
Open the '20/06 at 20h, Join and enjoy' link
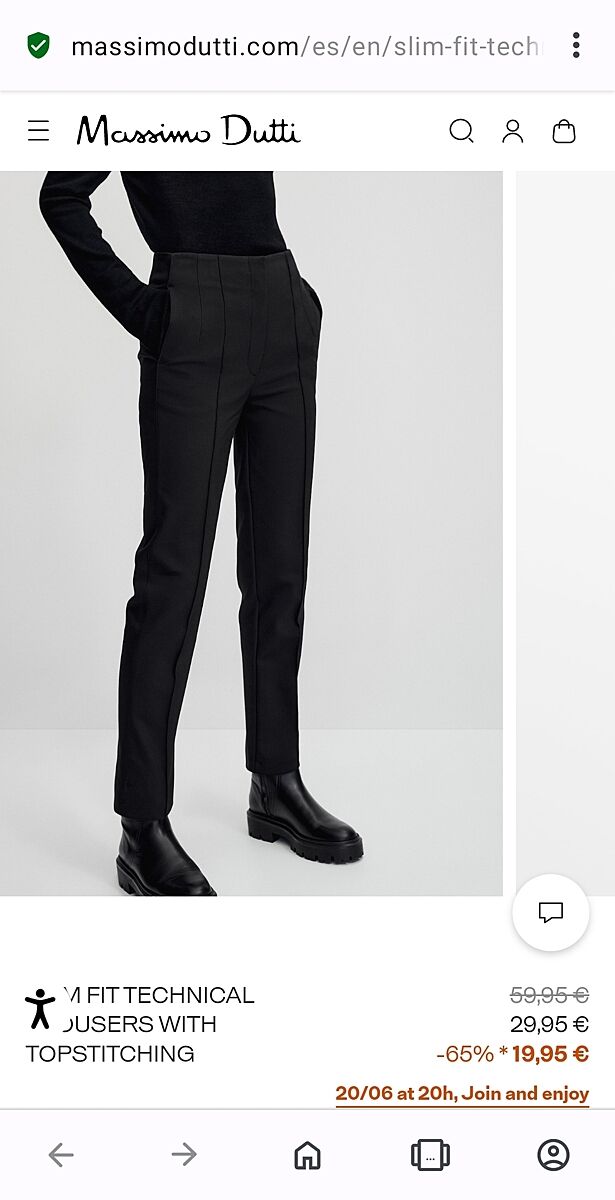coord(462,1093)
